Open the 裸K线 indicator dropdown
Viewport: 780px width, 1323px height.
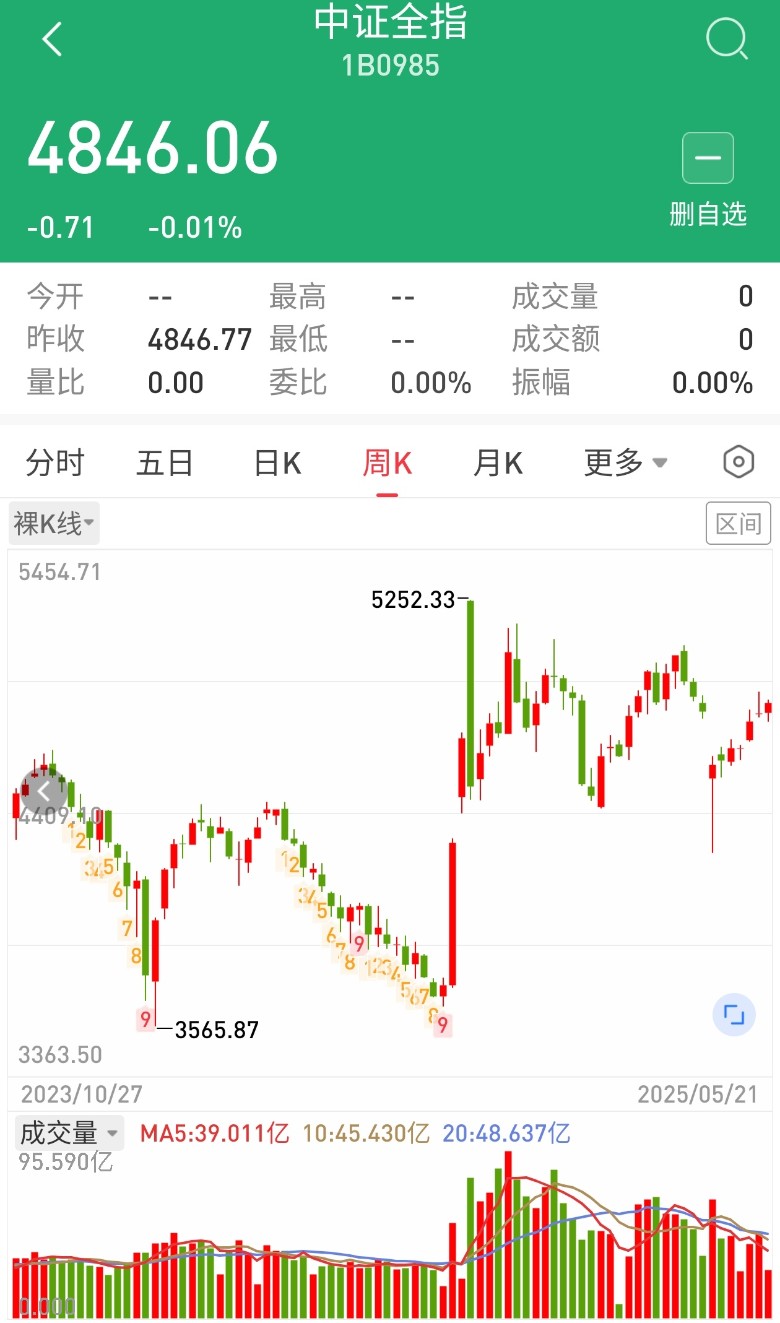tap(54, 523)
